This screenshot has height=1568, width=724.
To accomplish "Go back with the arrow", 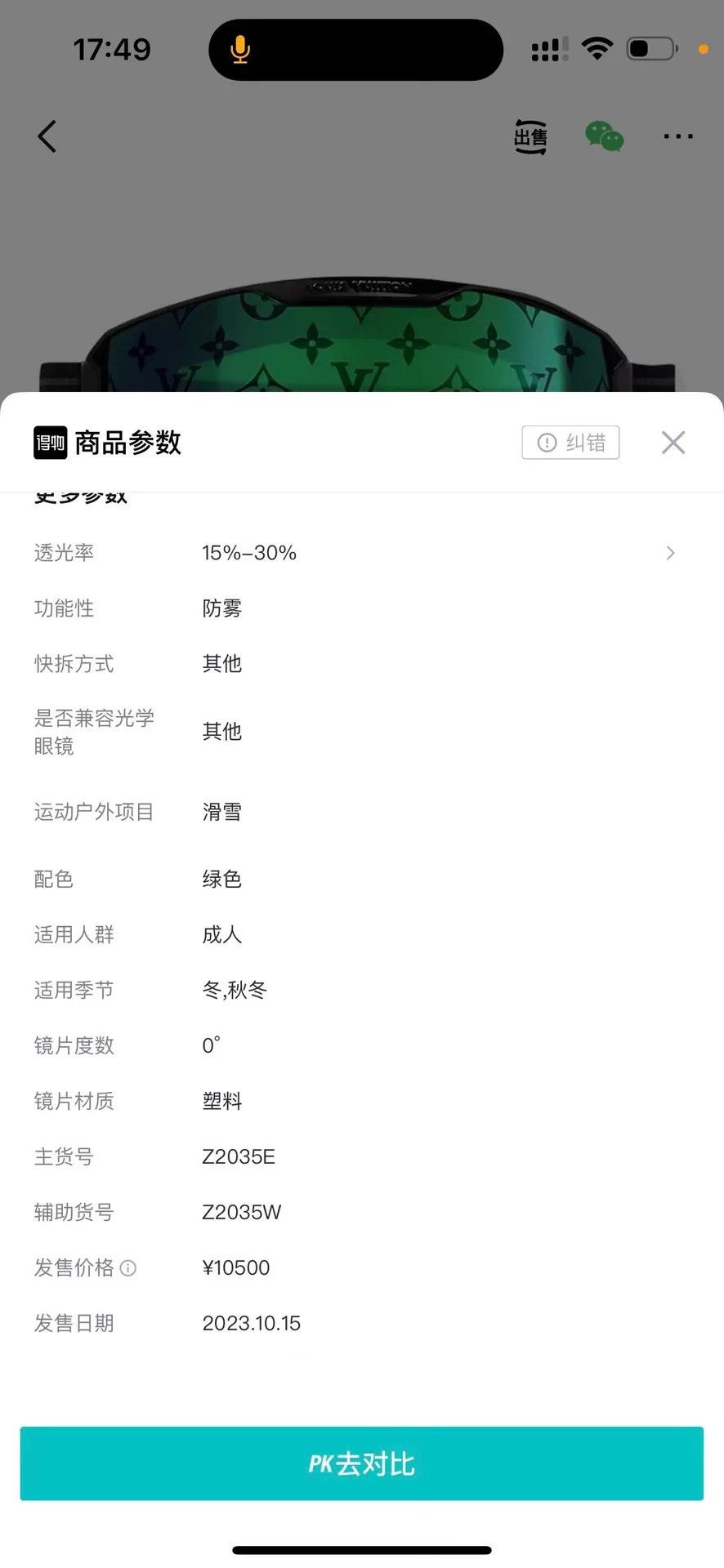I will point(47,136).
